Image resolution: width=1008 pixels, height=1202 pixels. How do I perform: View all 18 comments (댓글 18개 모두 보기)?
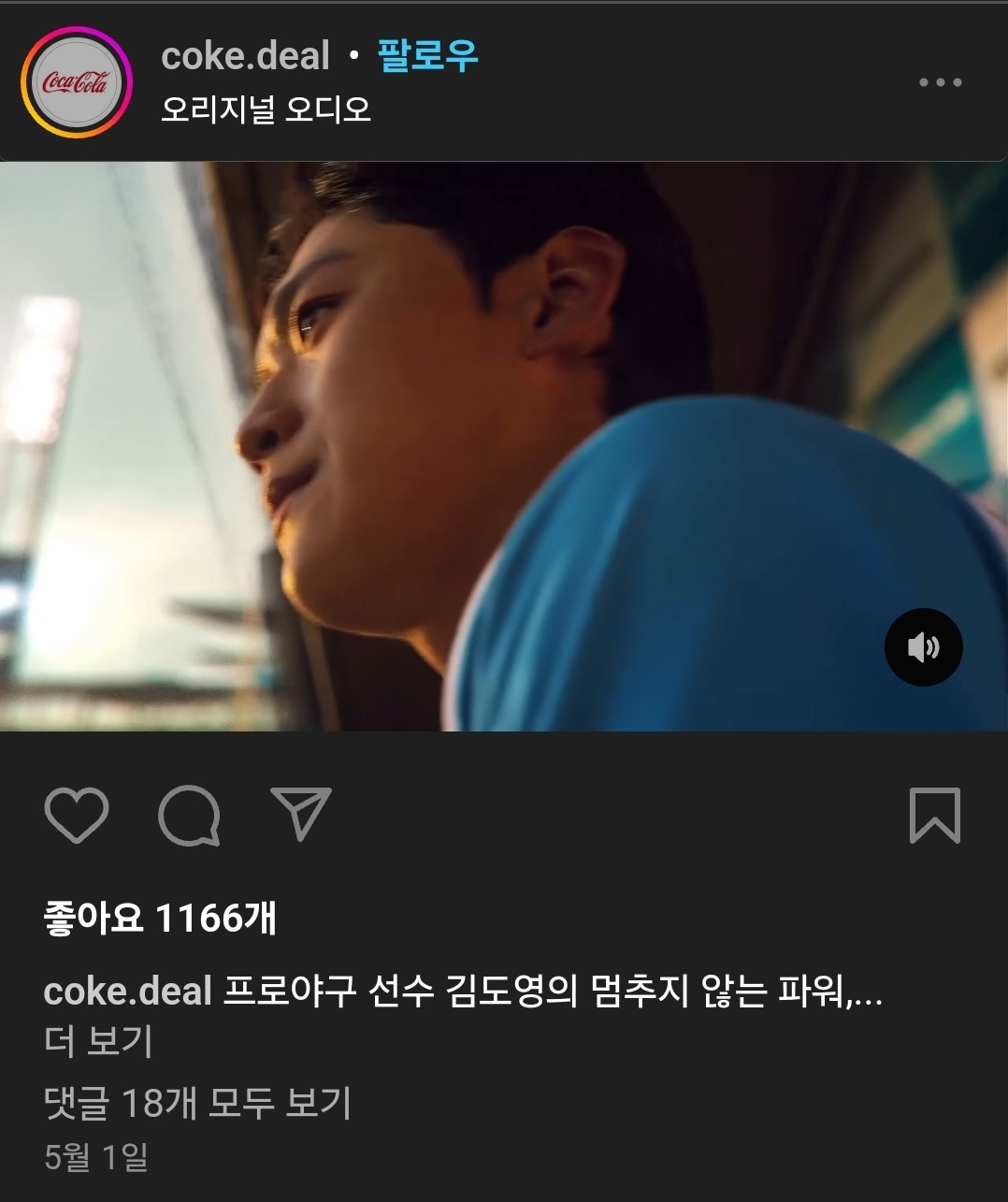click(197, 1103)
